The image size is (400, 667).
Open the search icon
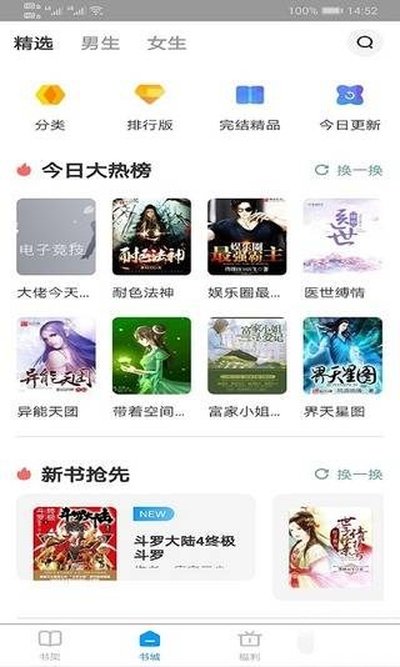(x=365, y=42)
